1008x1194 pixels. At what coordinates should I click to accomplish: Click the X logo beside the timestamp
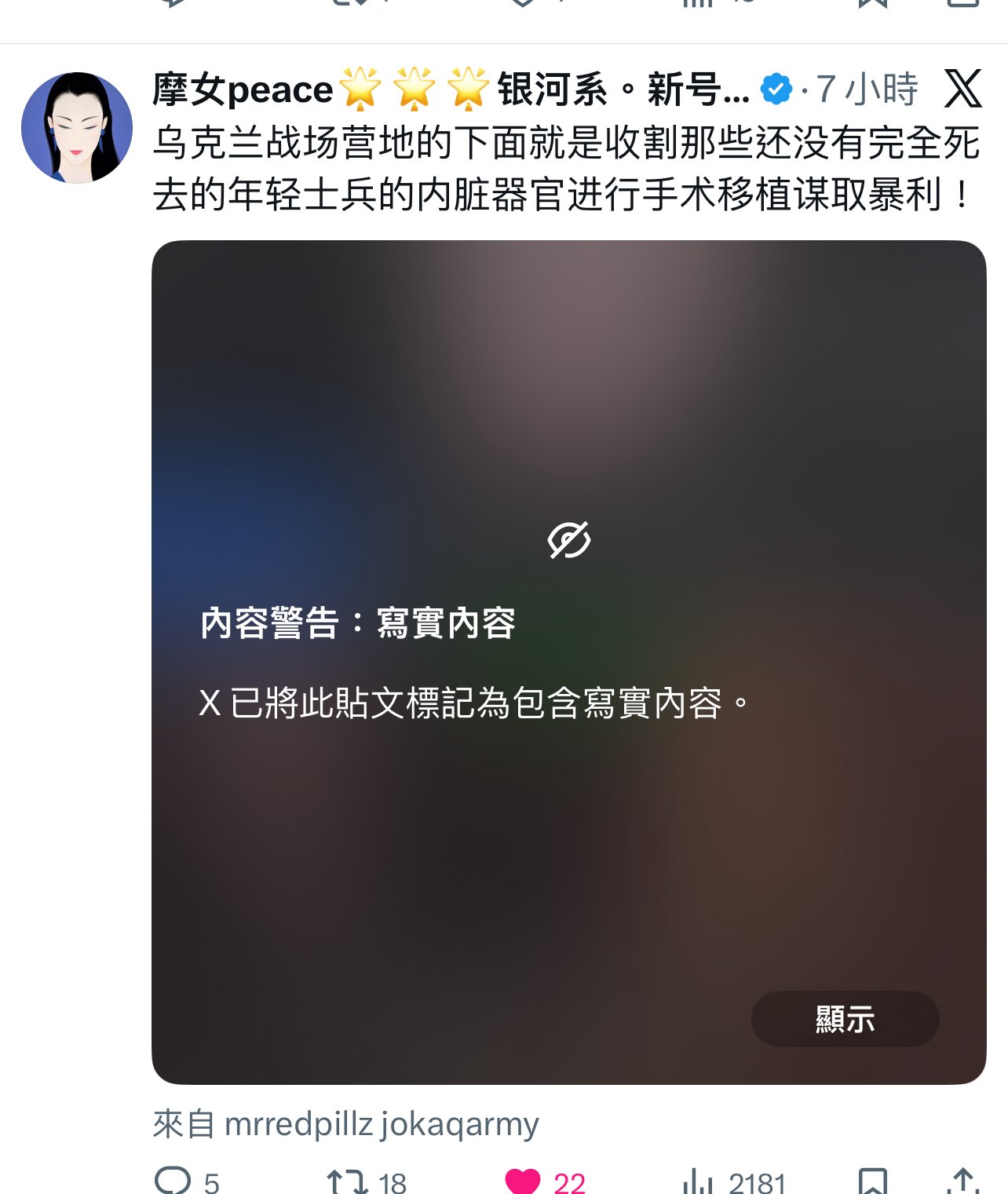[x=964, y=90]
